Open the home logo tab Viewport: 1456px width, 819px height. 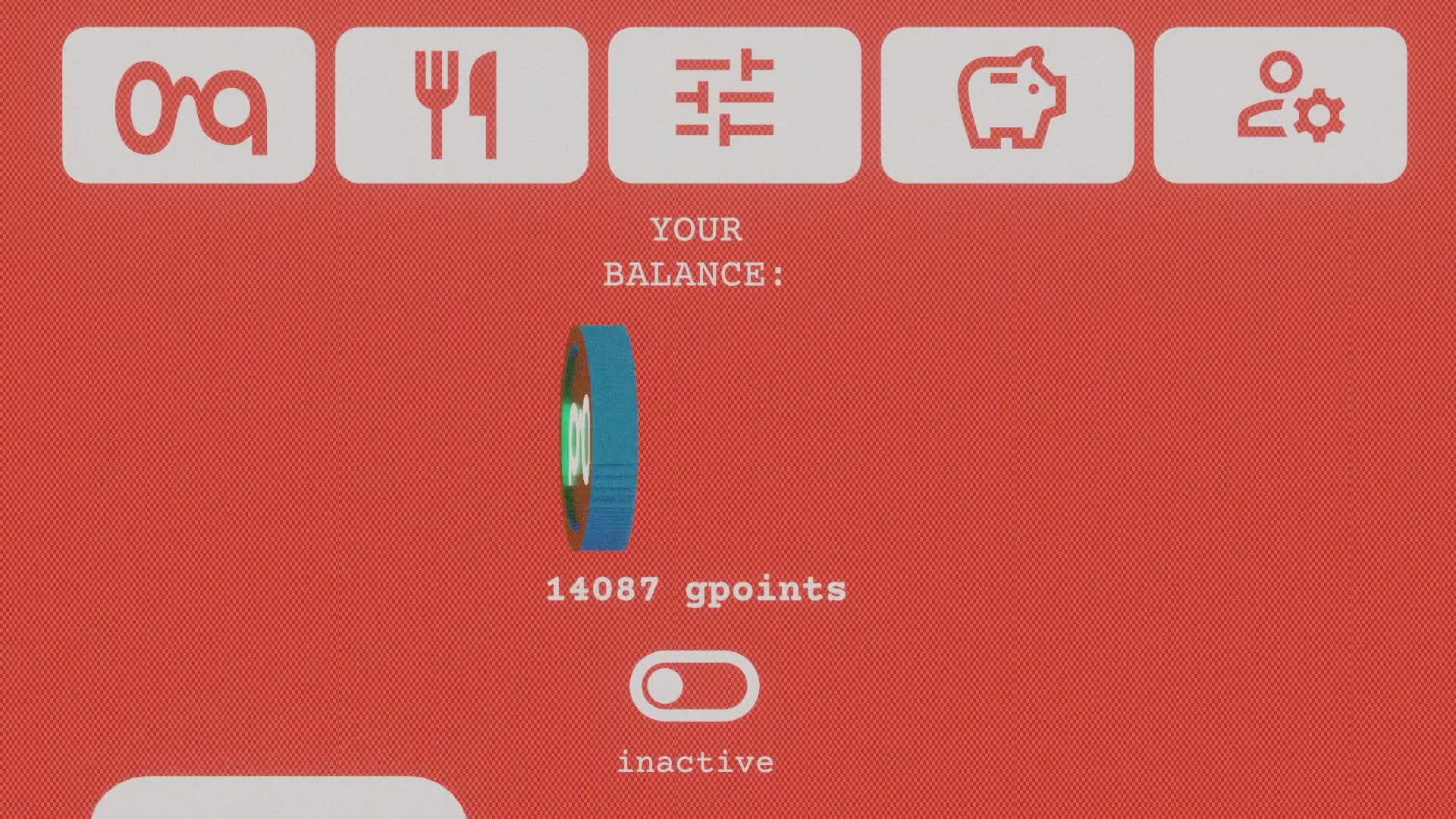(189, 105)
